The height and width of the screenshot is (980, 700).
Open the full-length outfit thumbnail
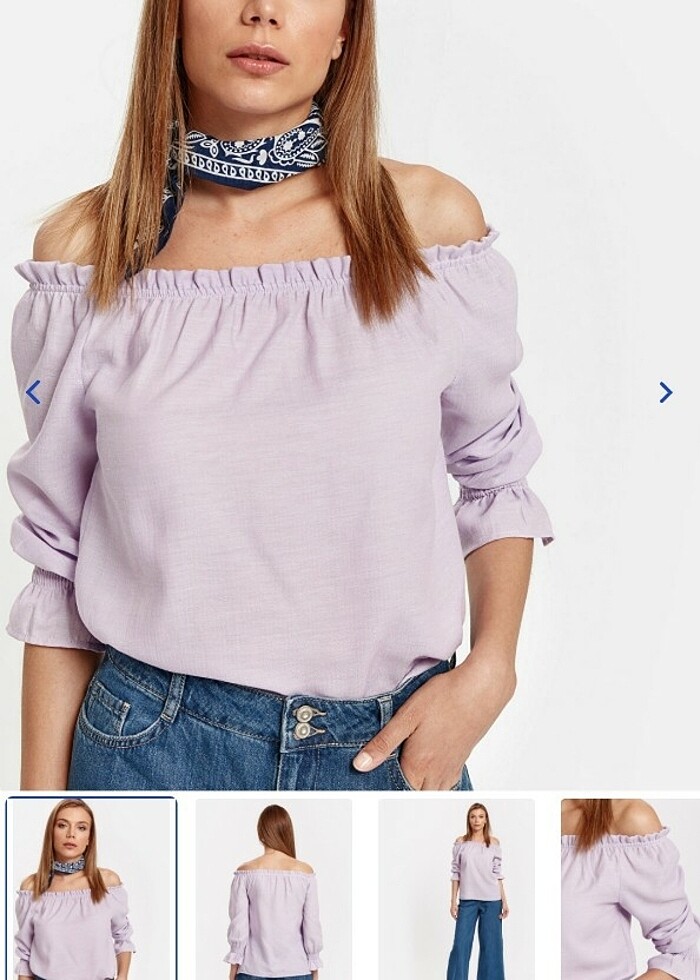click(x=456, y=888)
